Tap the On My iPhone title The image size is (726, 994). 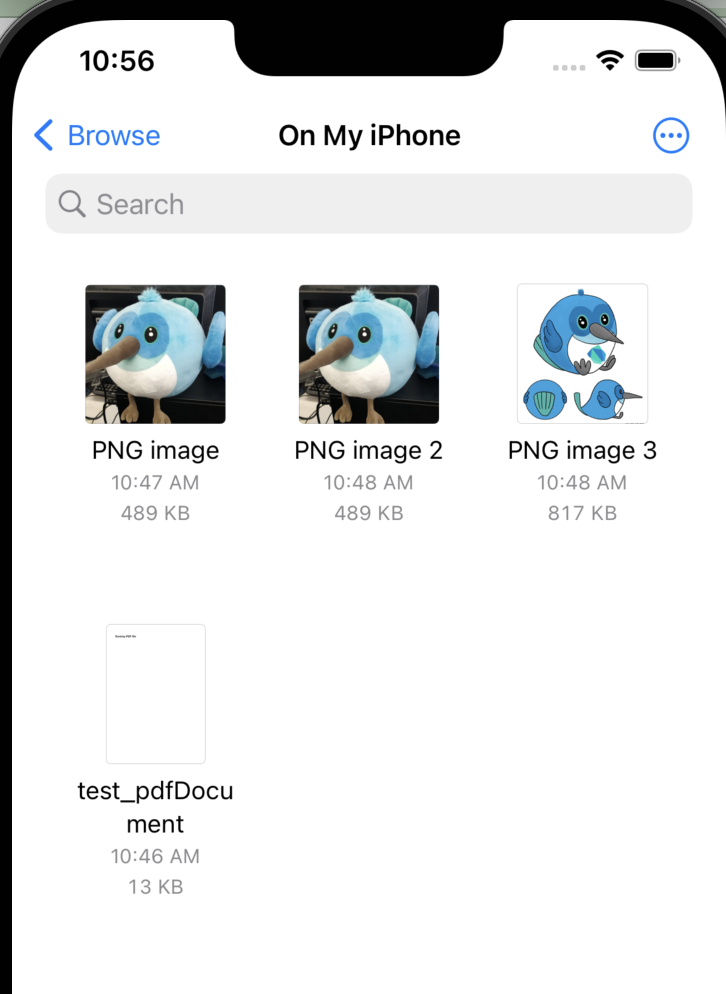tap(369, 135)
